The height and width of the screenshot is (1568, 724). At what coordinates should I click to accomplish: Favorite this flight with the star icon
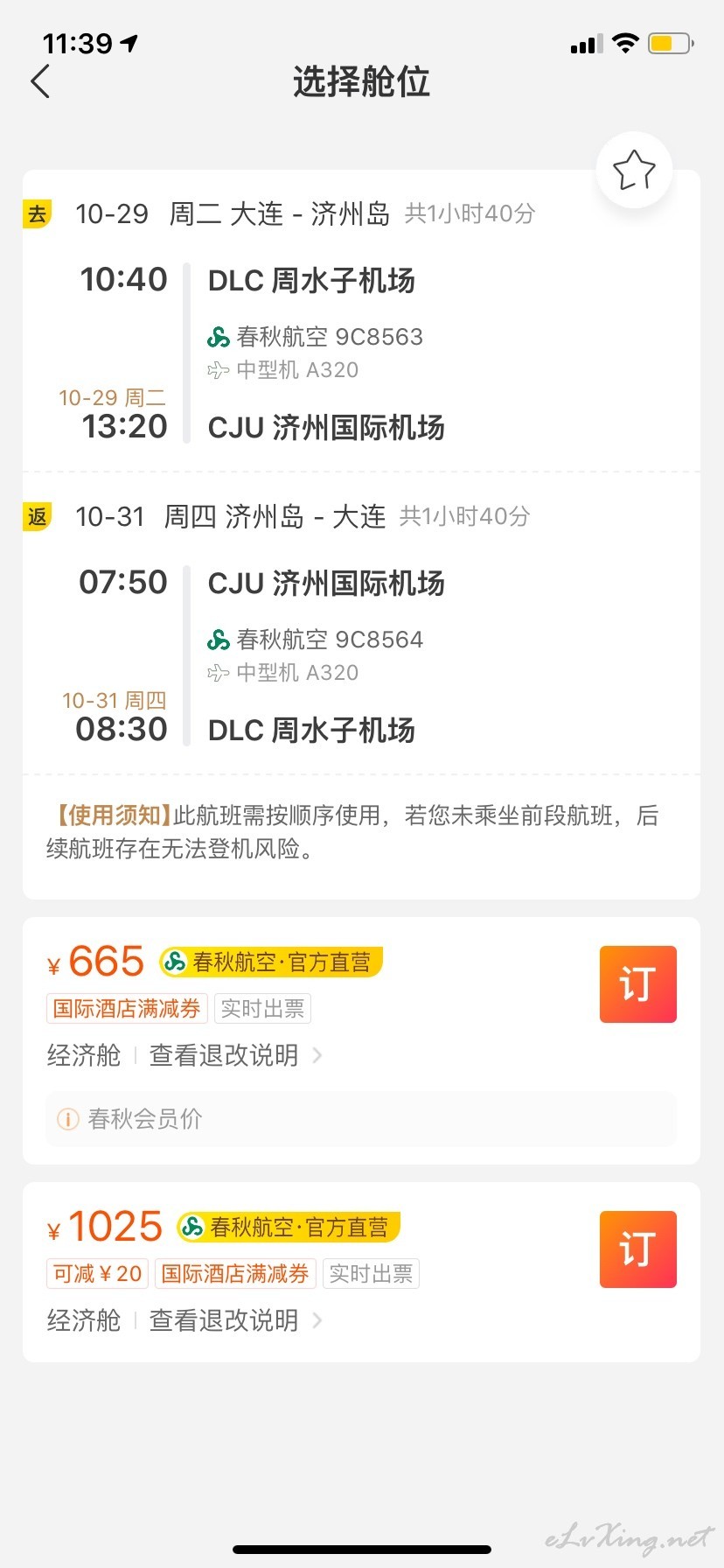point(634,170)
